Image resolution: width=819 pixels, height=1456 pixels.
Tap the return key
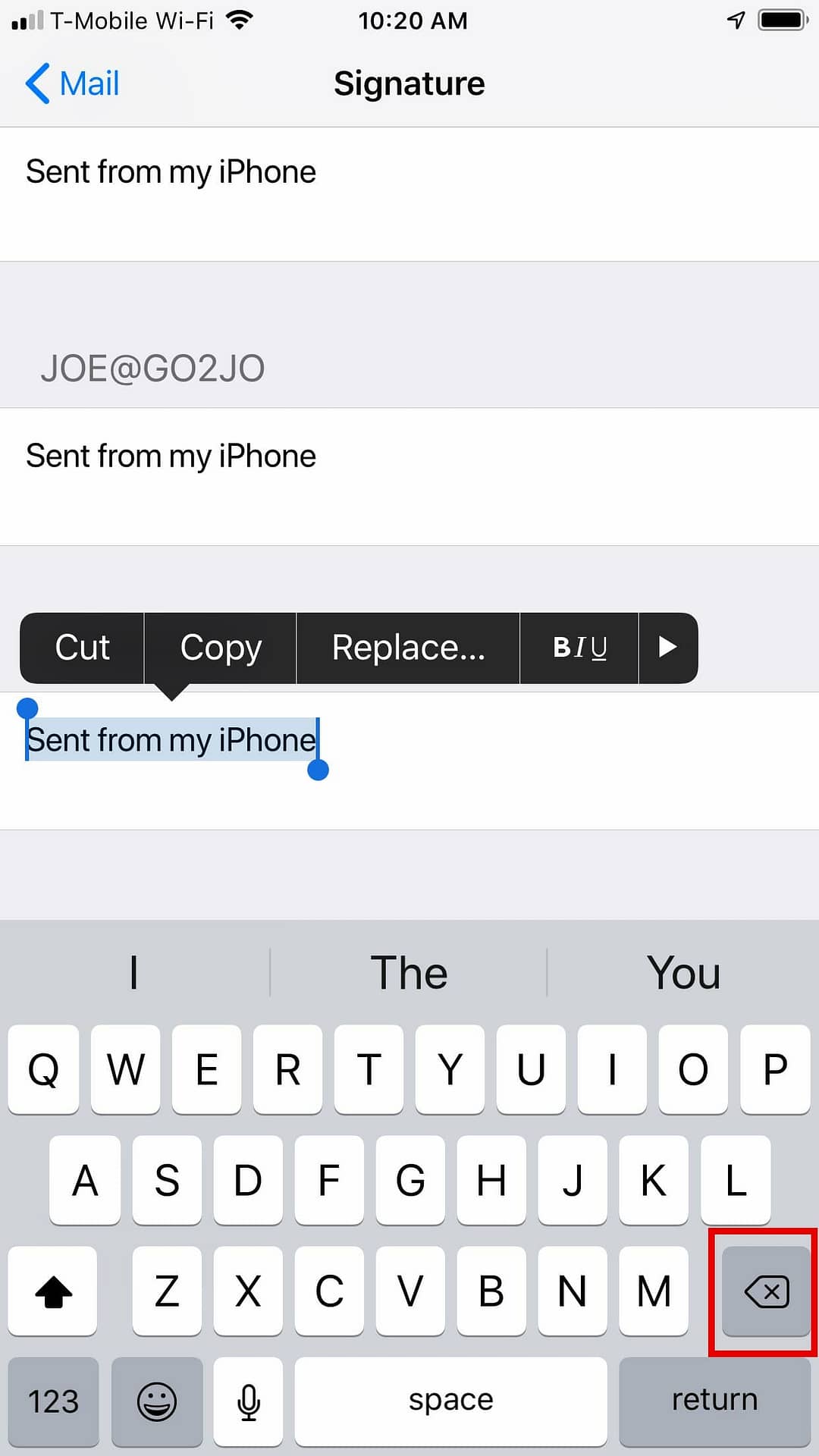point(715,1401)
